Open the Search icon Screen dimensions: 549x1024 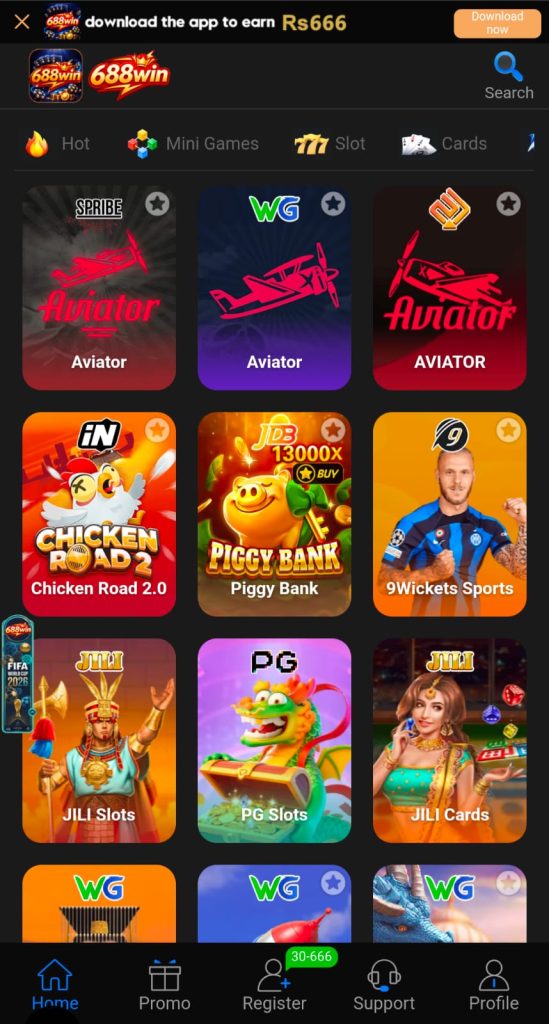click(509, 76)
